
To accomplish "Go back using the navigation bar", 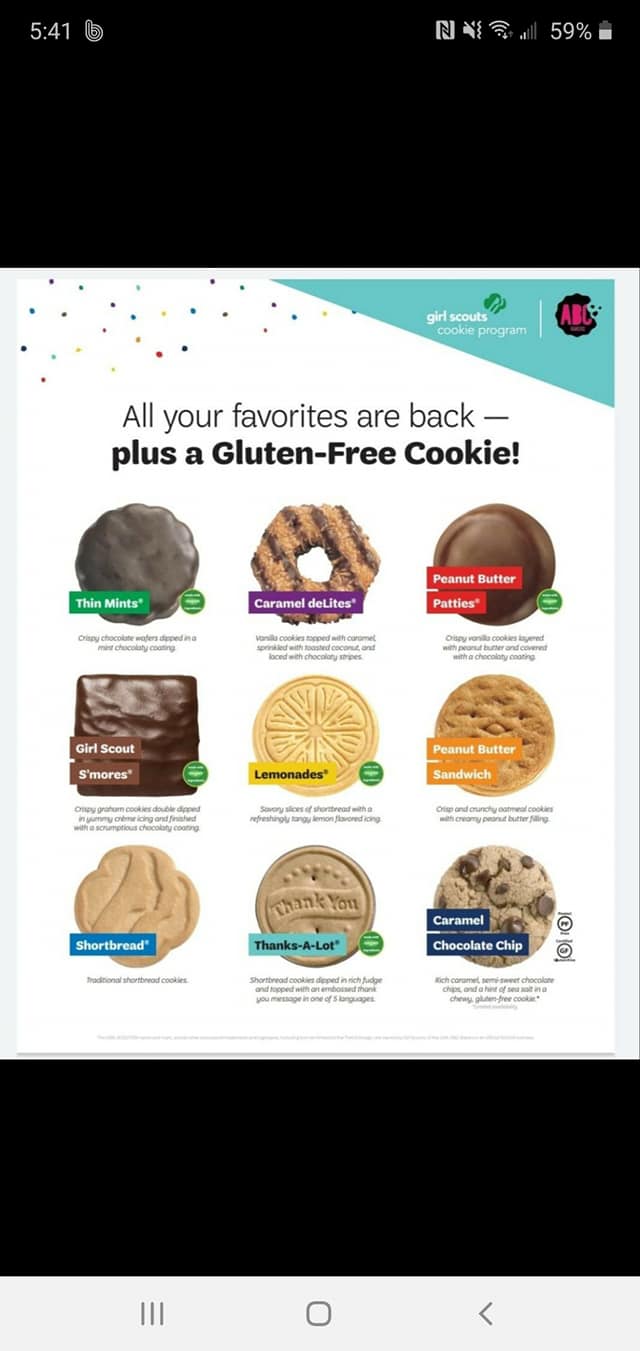I will coord(485,1313).
